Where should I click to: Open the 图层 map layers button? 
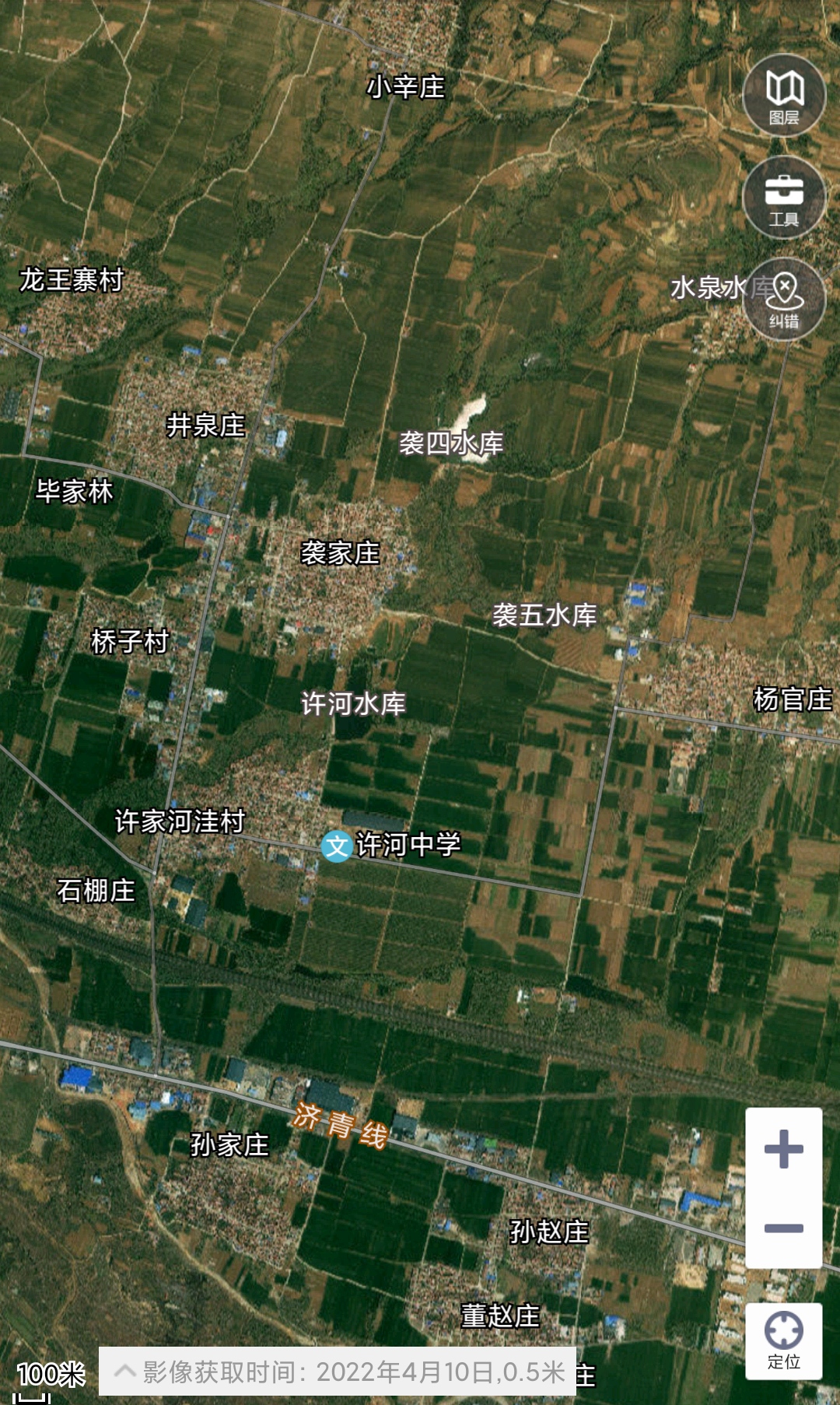pyautogui.click(x=784, y=96)
